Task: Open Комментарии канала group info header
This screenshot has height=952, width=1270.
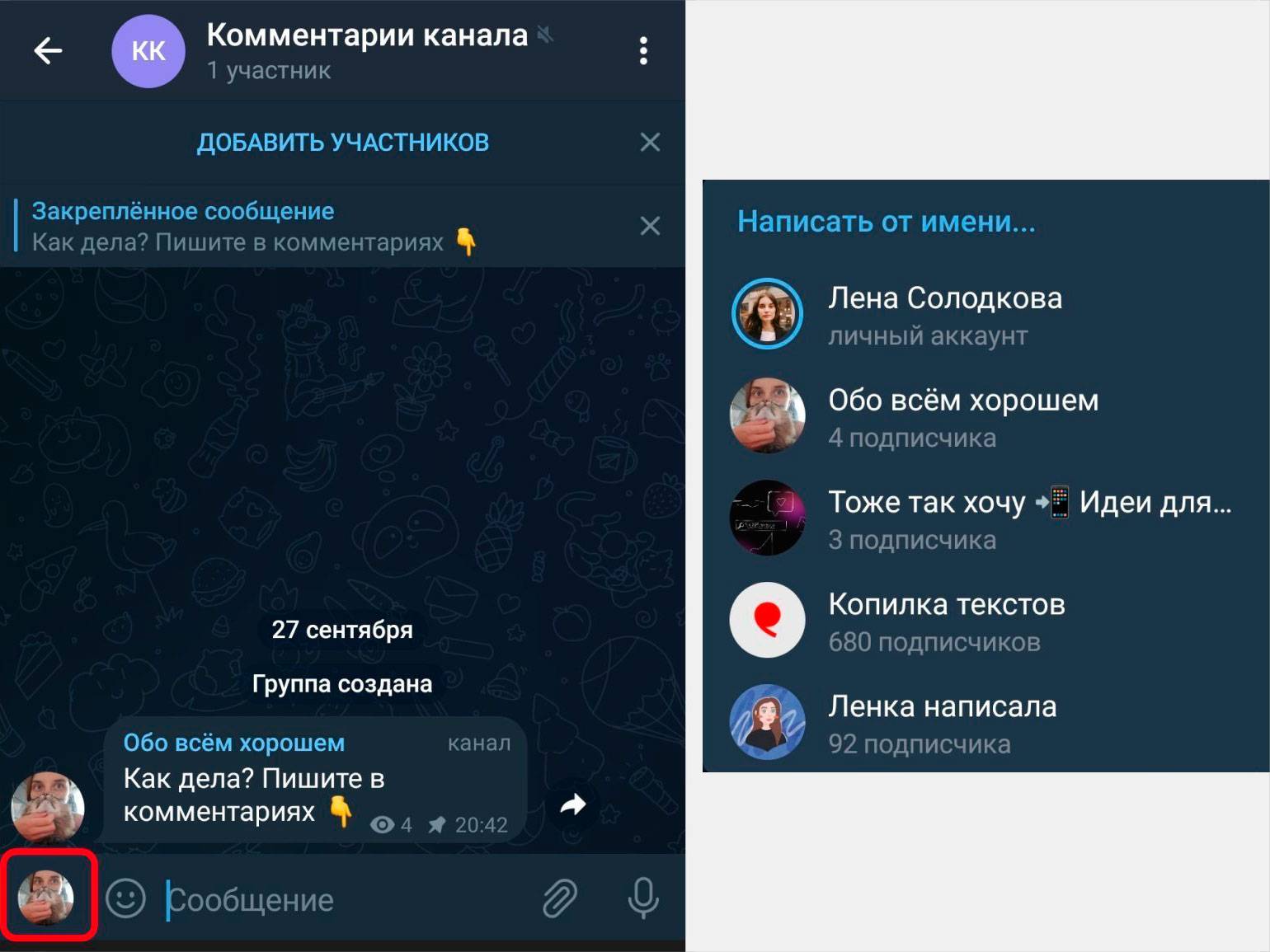Action: click(366, 51)
